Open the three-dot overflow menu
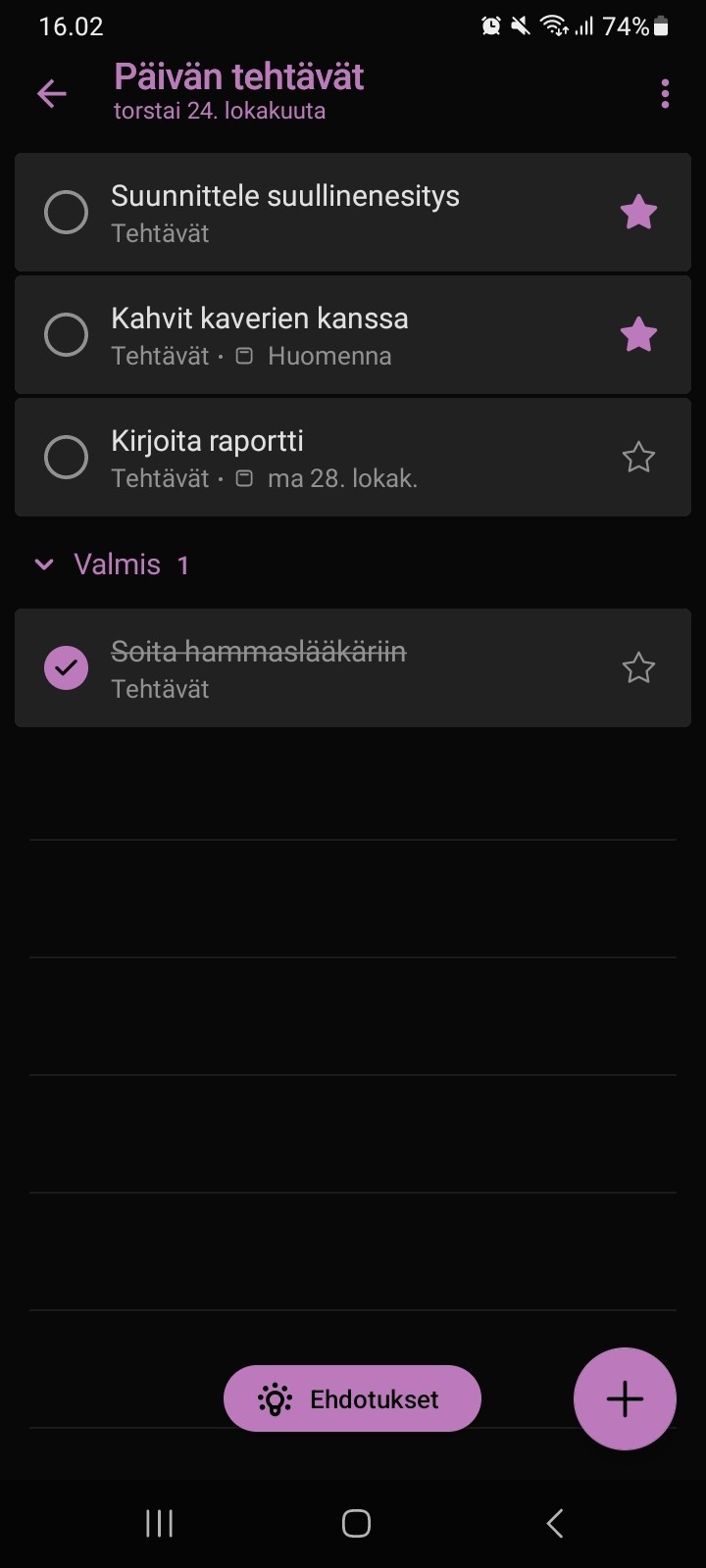The height and width of the screenshot is (1568, 706). coord(665,93)
